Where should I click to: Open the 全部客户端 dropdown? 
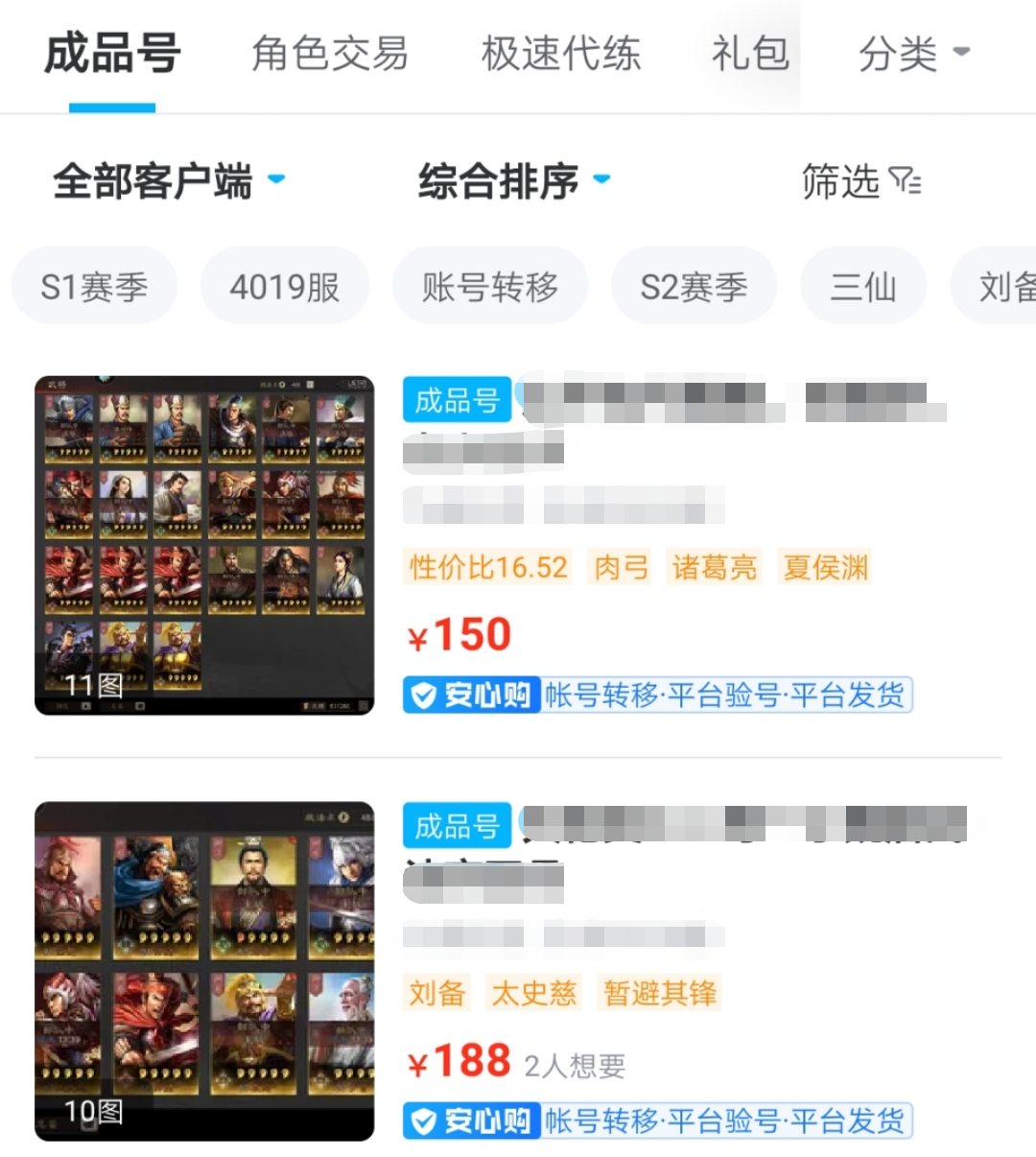pyautogui.click(x=168, y=181)
